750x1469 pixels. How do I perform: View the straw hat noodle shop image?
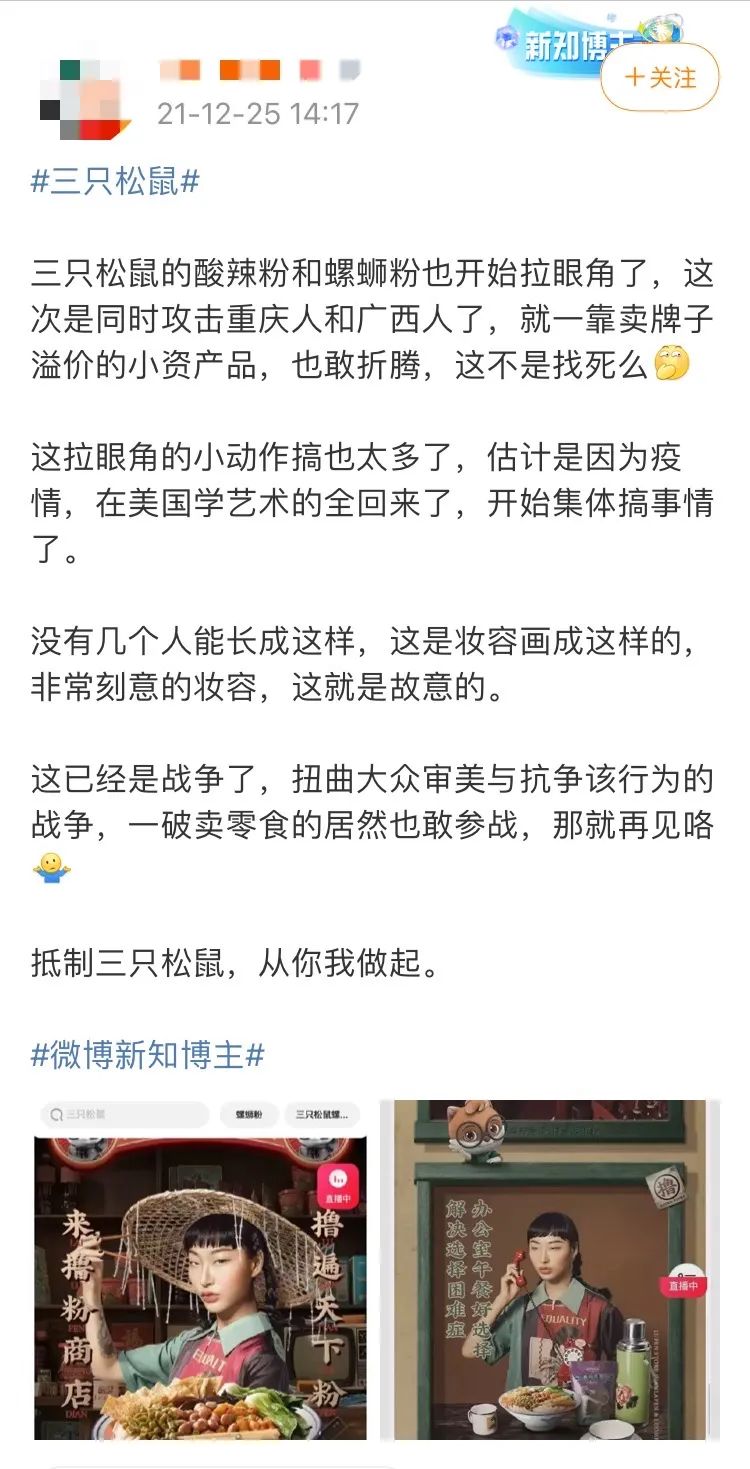[x=200, y=1270]
